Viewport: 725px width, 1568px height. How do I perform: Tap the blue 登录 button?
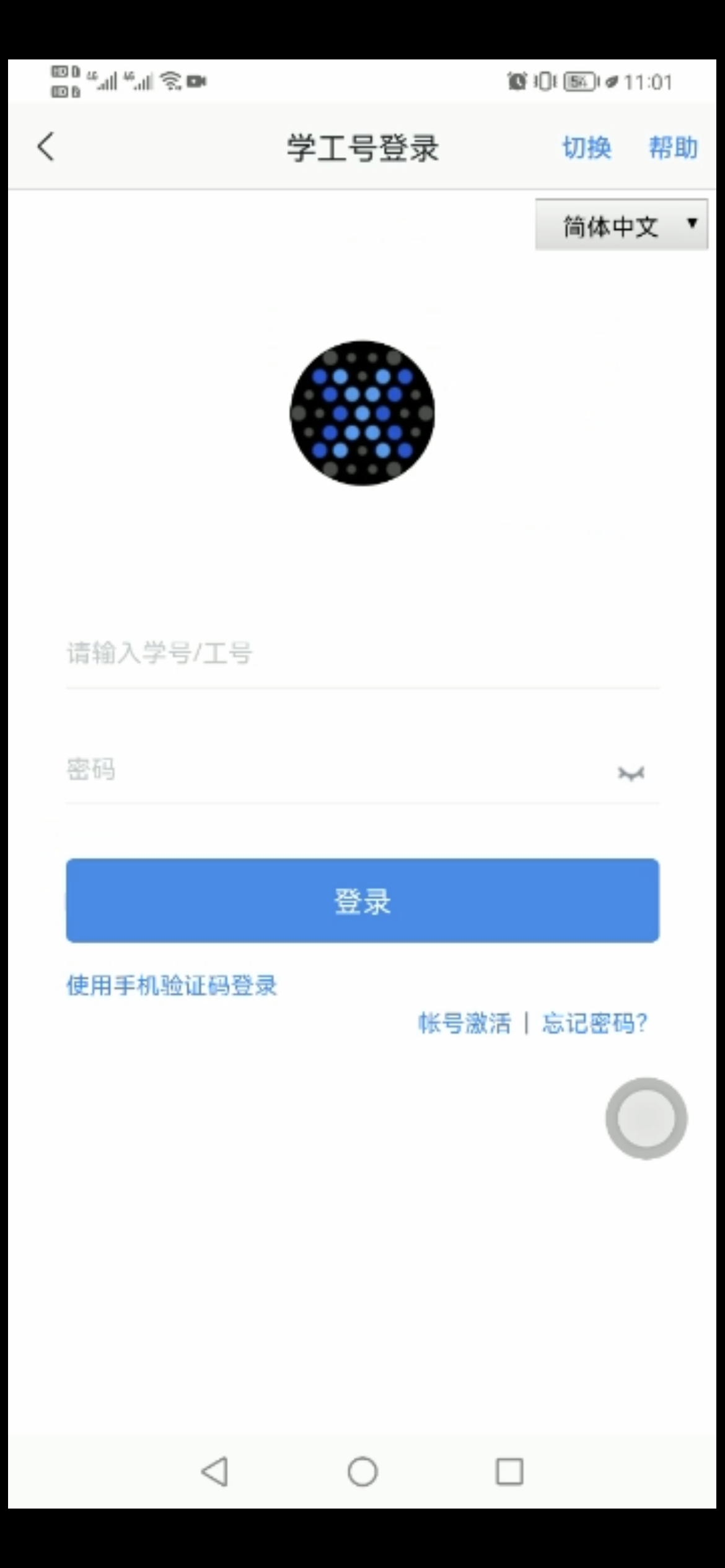point(362,900)
